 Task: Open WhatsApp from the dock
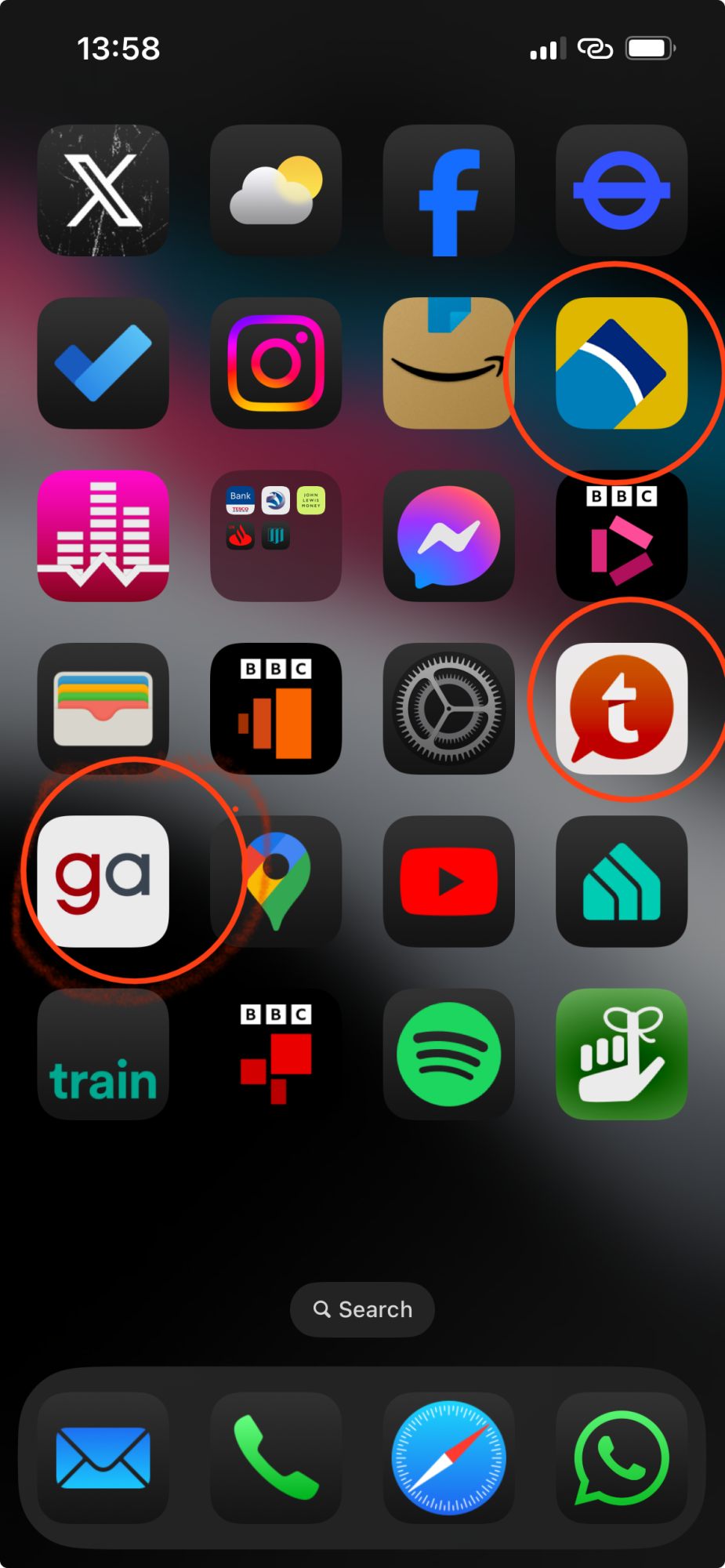click(x=622, y=1457)
